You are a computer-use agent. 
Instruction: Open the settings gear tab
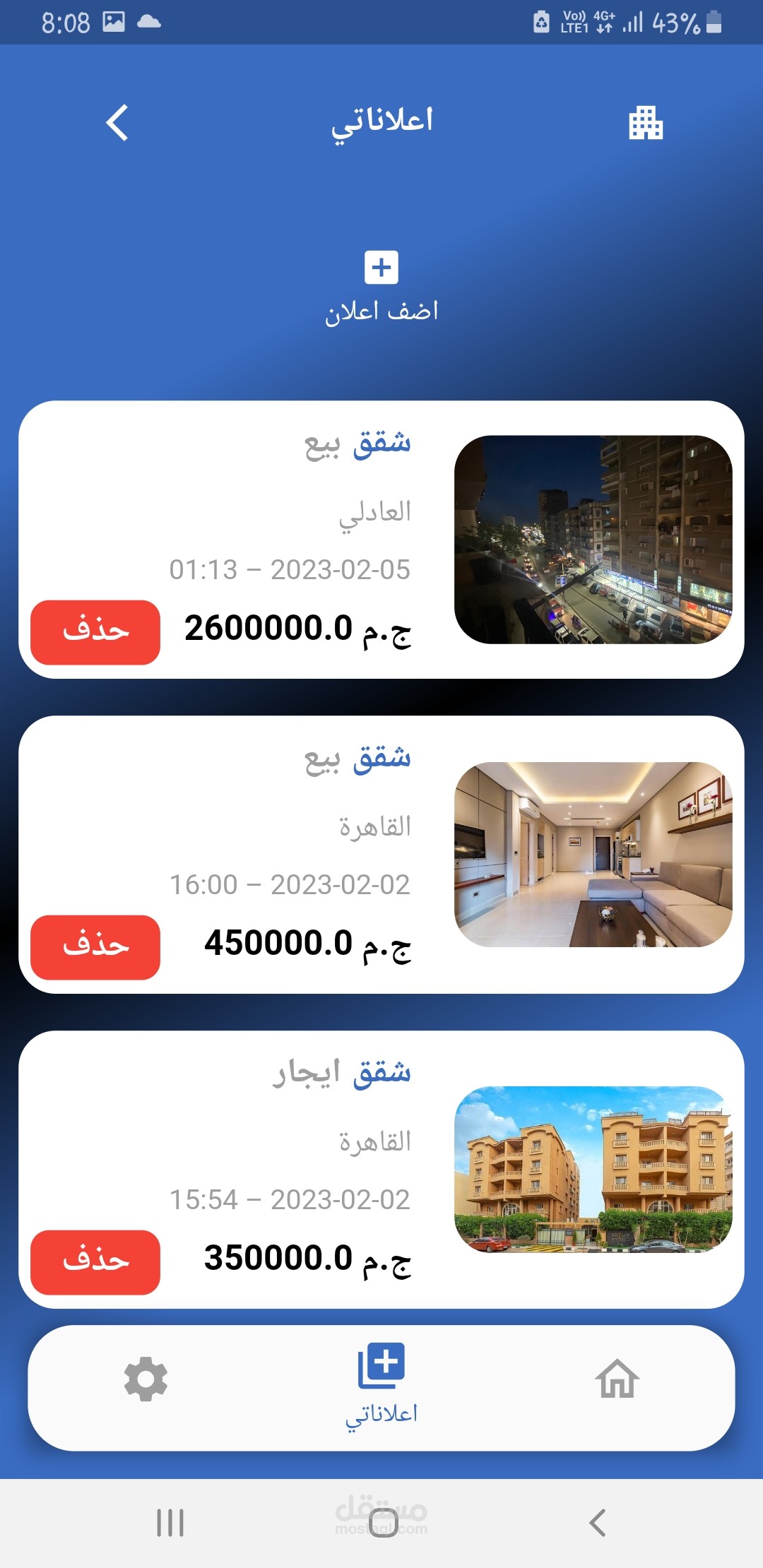point(146,1379)
